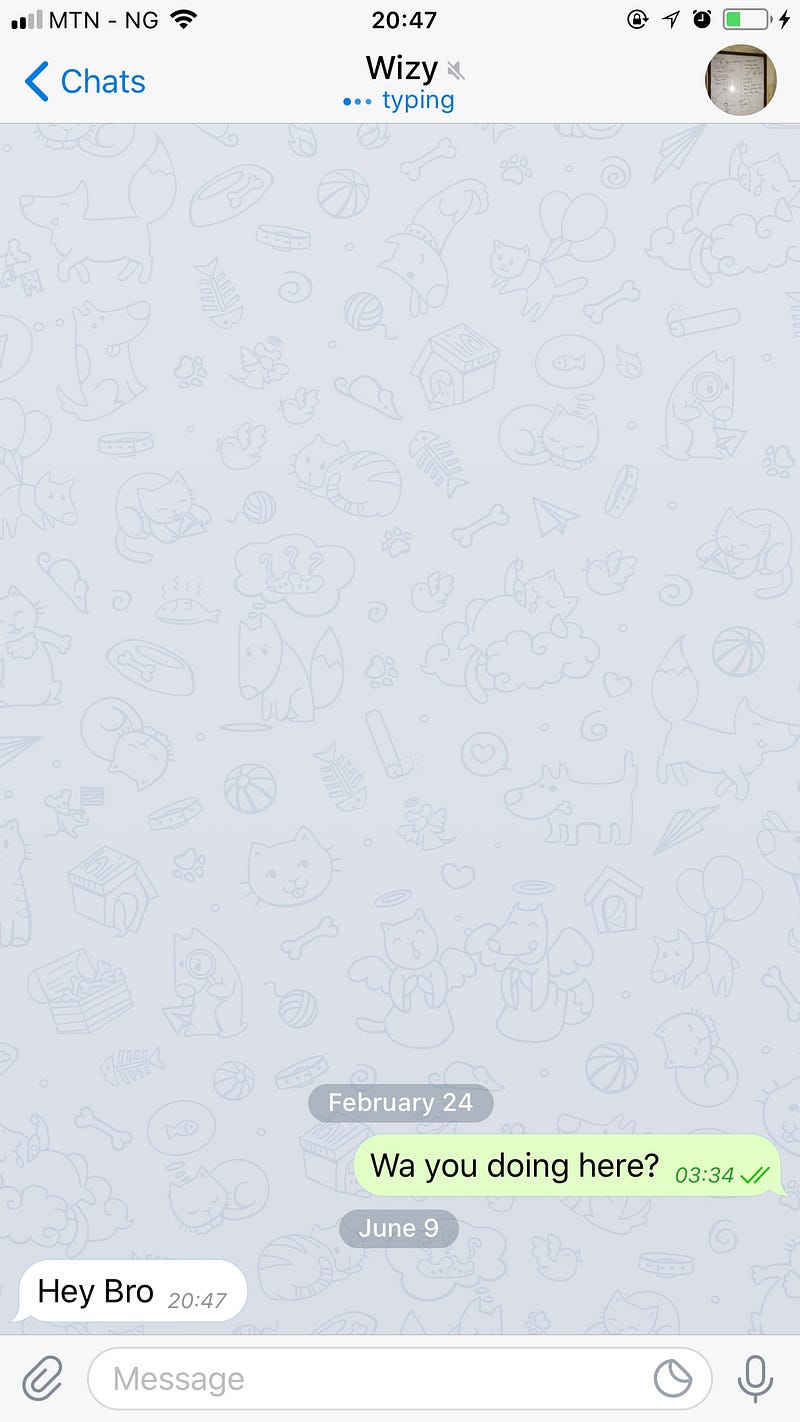Open the Wizy chat info header
The height and width of the screenshot is (1422, 800).
[x=403, y=81]
